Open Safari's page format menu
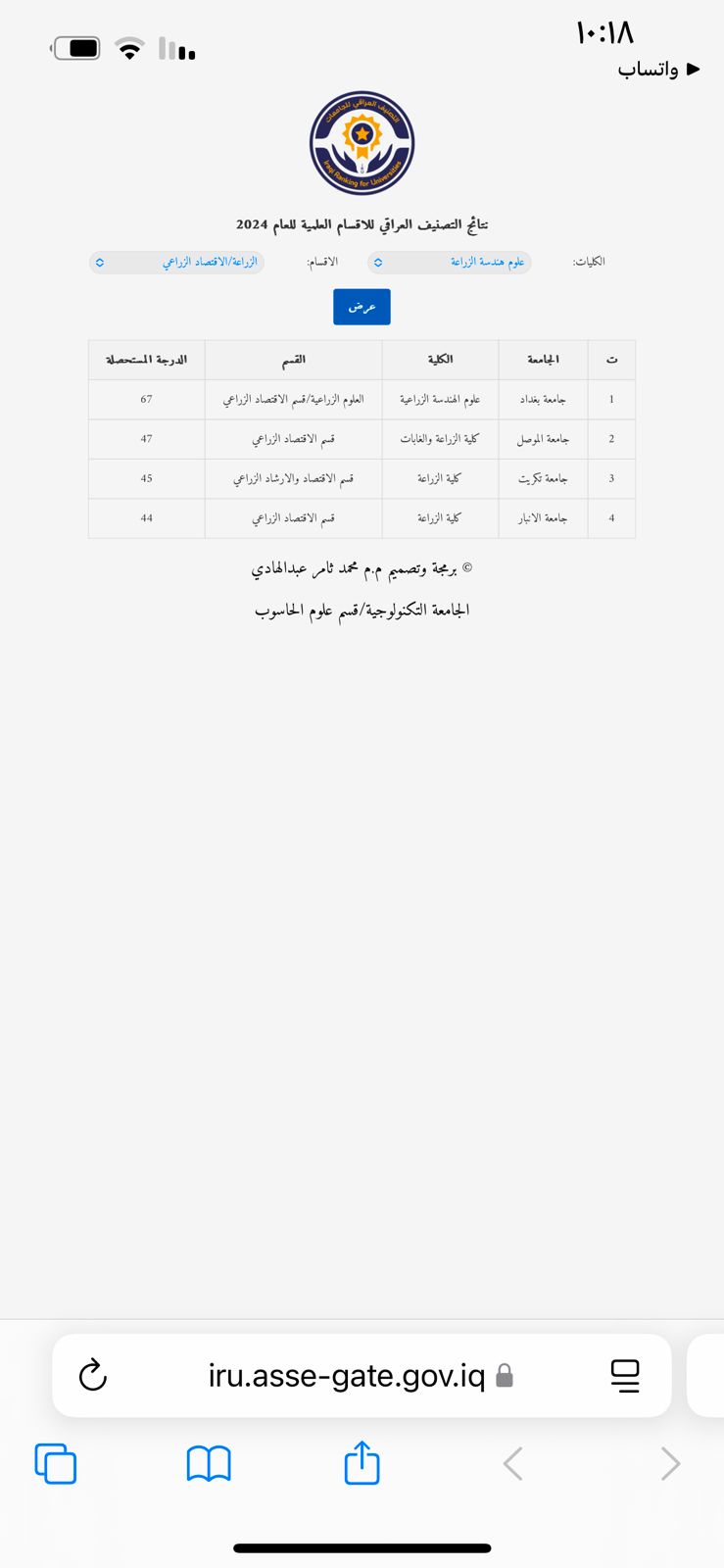The height and width of the screenshot is (1568, 724). 625,1376
